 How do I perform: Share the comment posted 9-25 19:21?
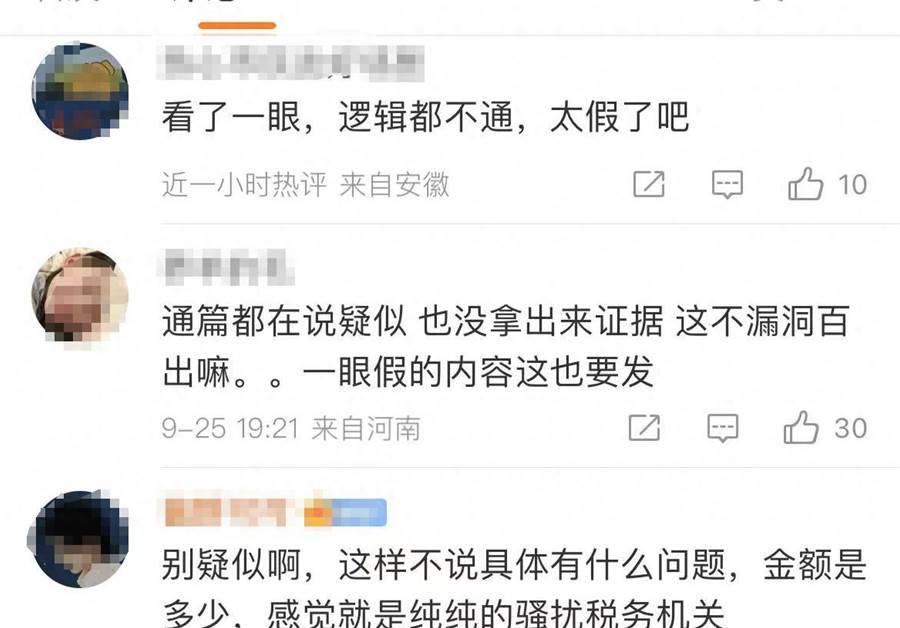[x=644, y=428]
